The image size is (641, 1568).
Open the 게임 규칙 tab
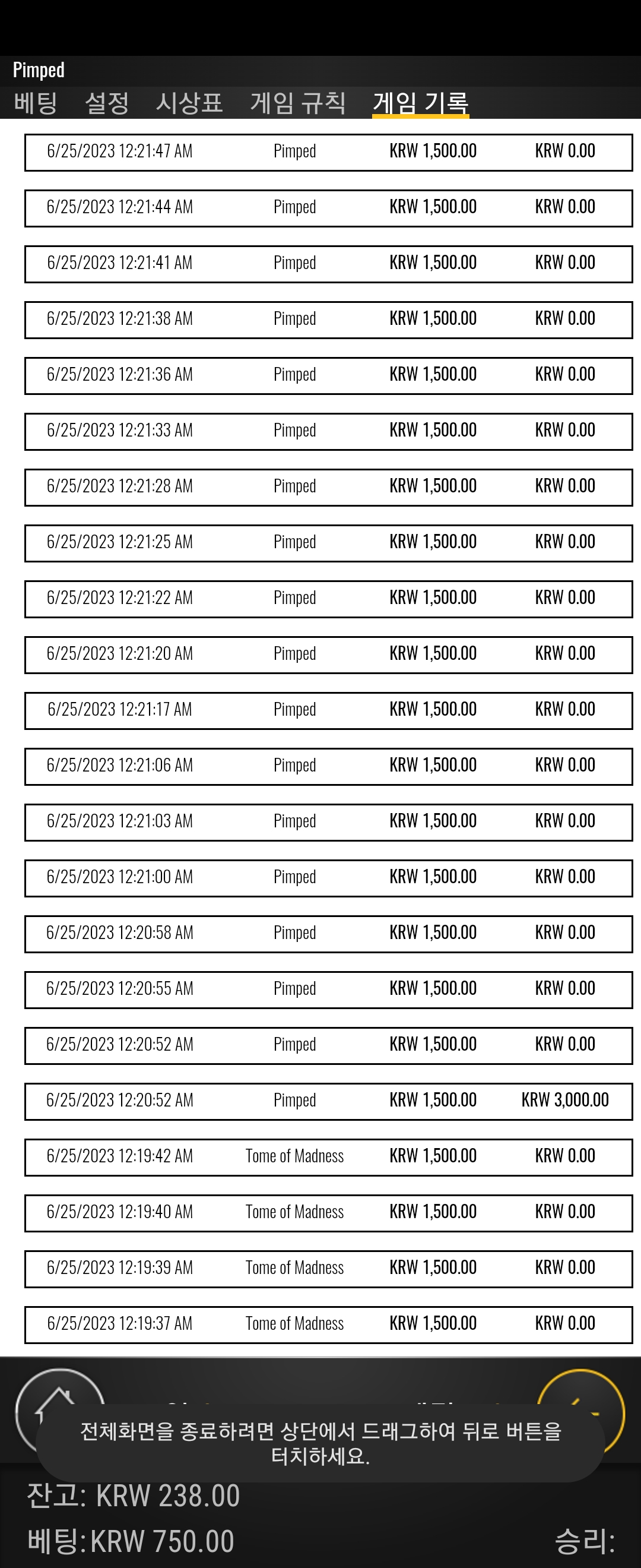[x=298, y=102]
